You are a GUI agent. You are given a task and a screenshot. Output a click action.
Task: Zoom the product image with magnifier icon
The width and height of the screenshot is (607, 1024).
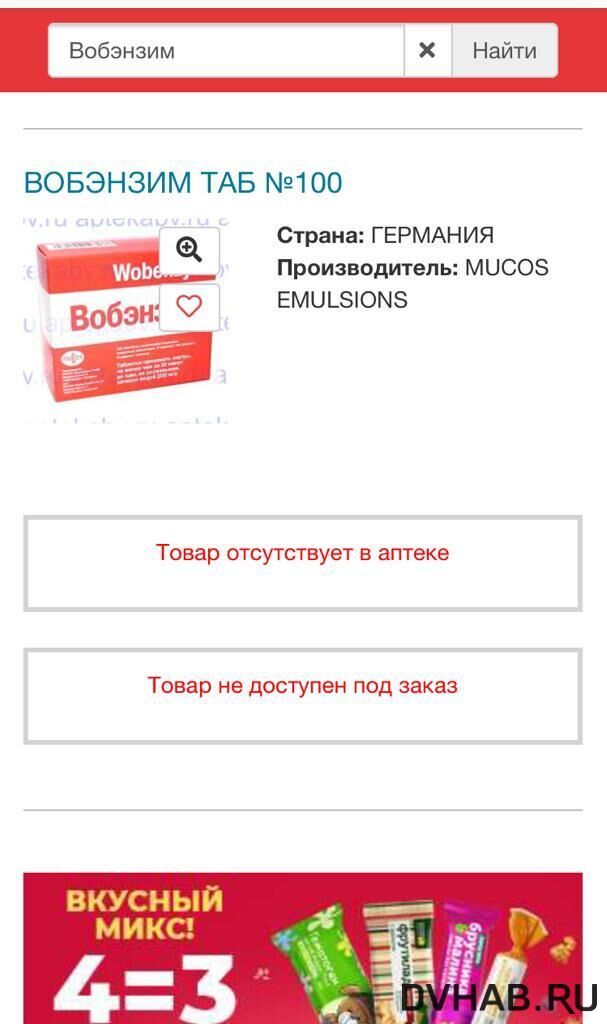pos(189,250)
